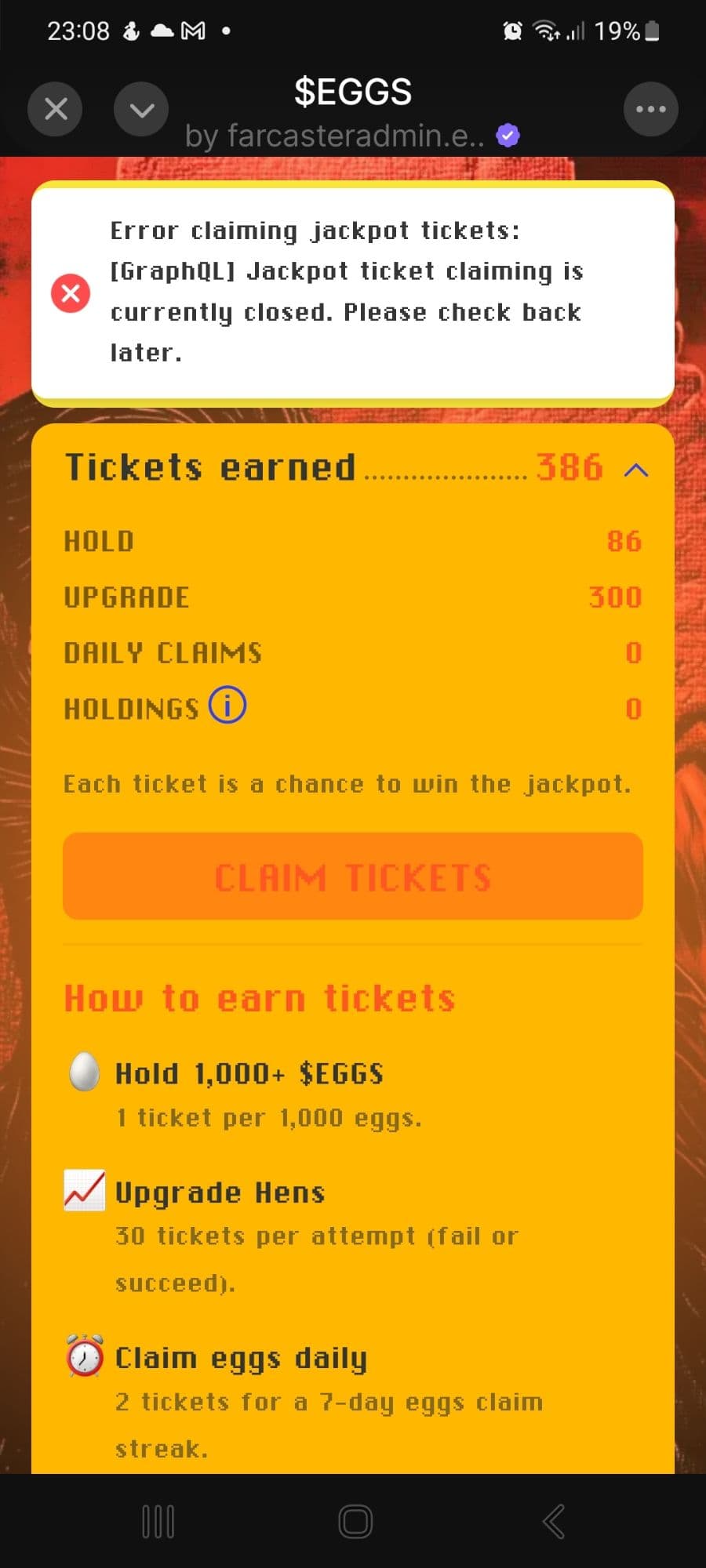Show info about Holdings tickets
Image resolution: width=706 pixels, height=1568 pixels.
227,706
